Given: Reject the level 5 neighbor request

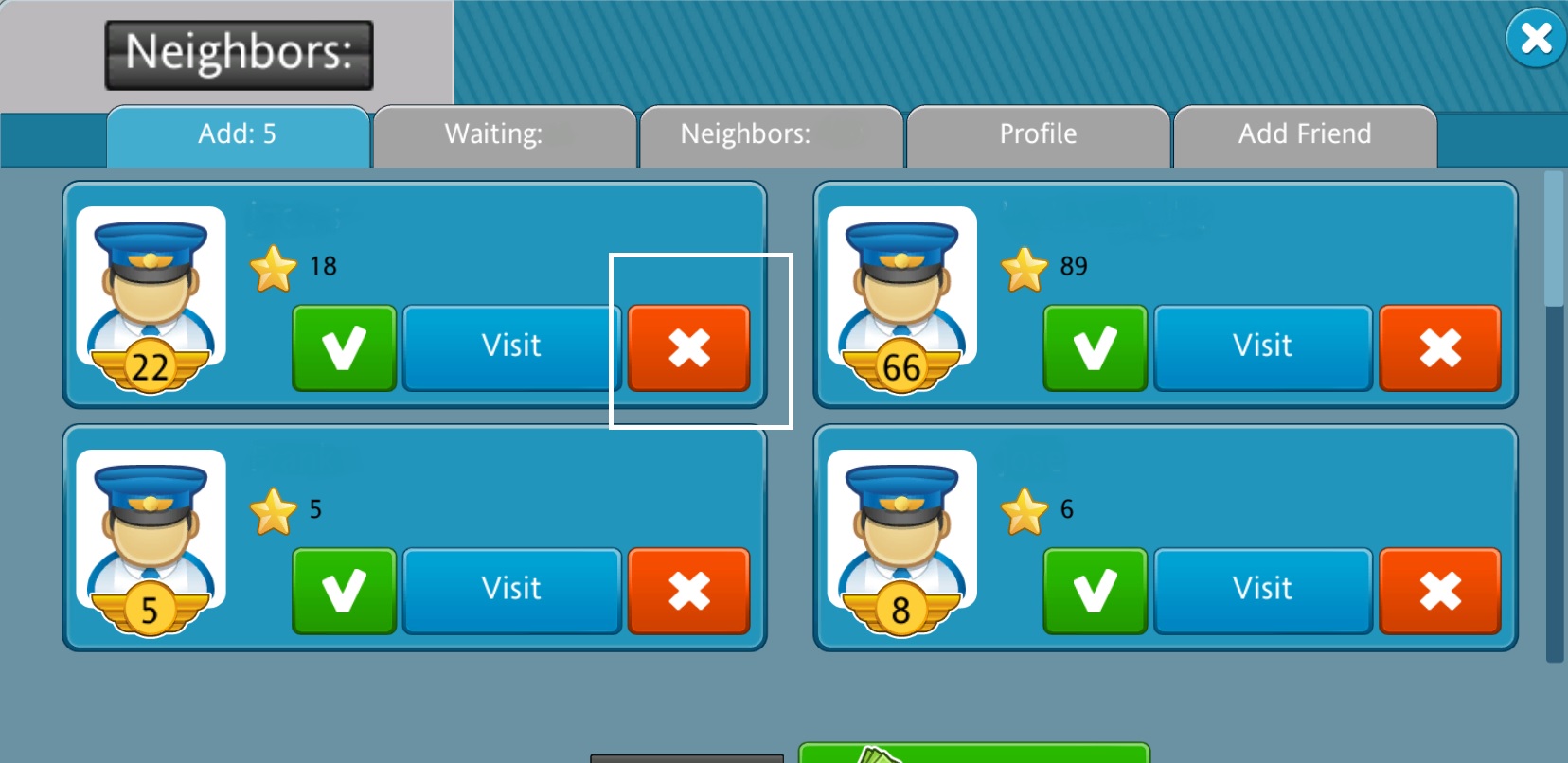Looking at the screenshot, I should pos(688,591).
